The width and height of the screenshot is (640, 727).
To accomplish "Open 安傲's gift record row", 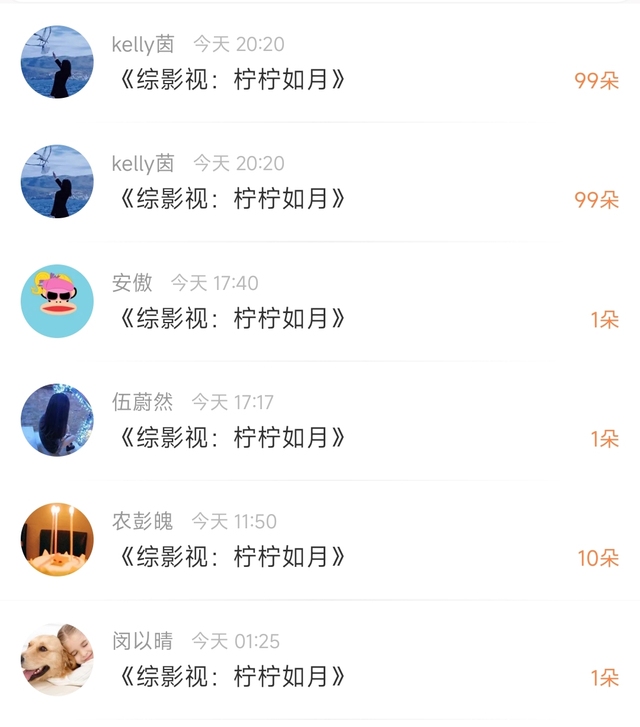I will (320, 301).
